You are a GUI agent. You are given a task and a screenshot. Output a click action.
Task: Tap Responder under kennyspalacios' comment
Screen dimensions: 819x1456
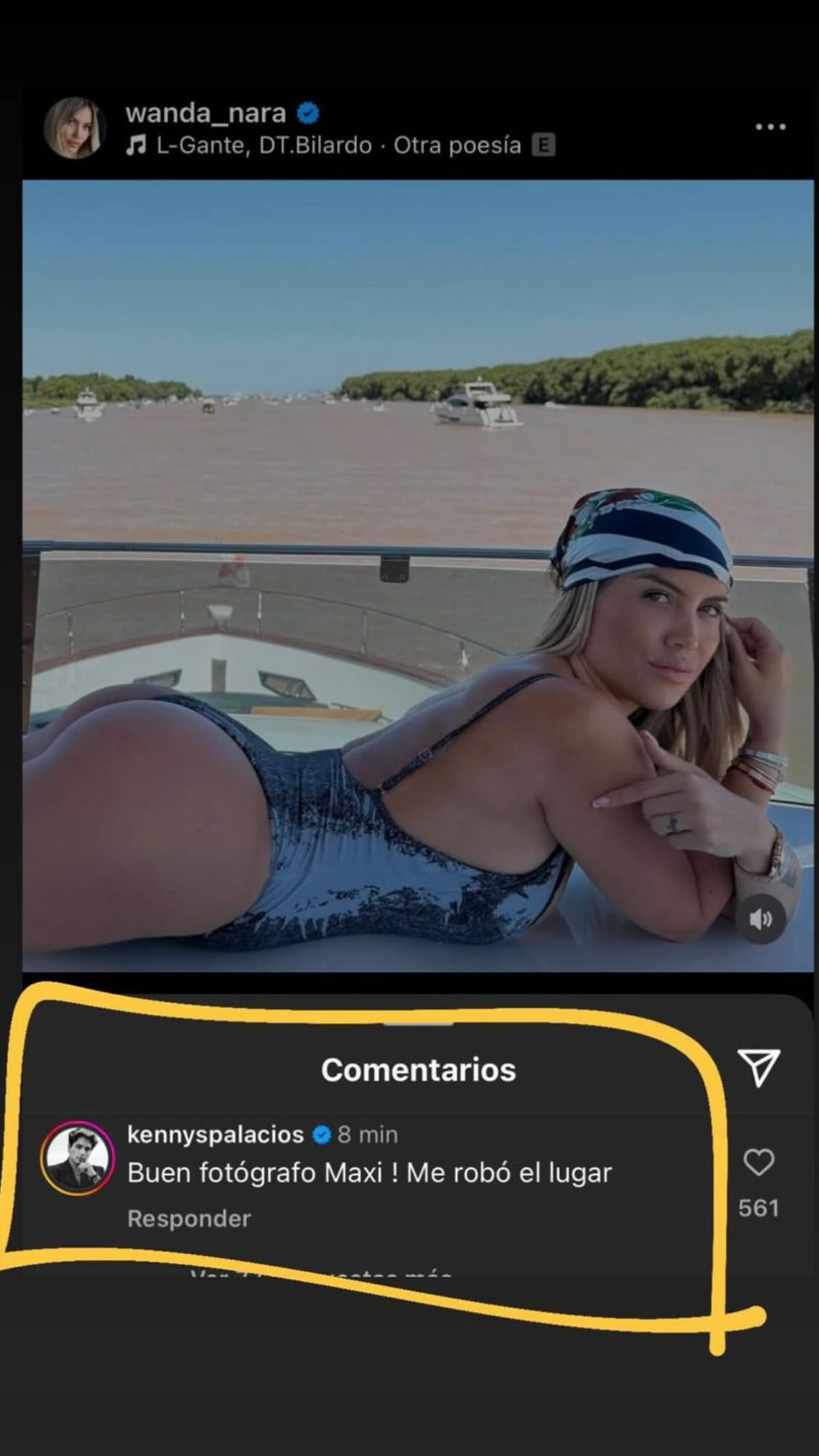(x=189, y=1219)
